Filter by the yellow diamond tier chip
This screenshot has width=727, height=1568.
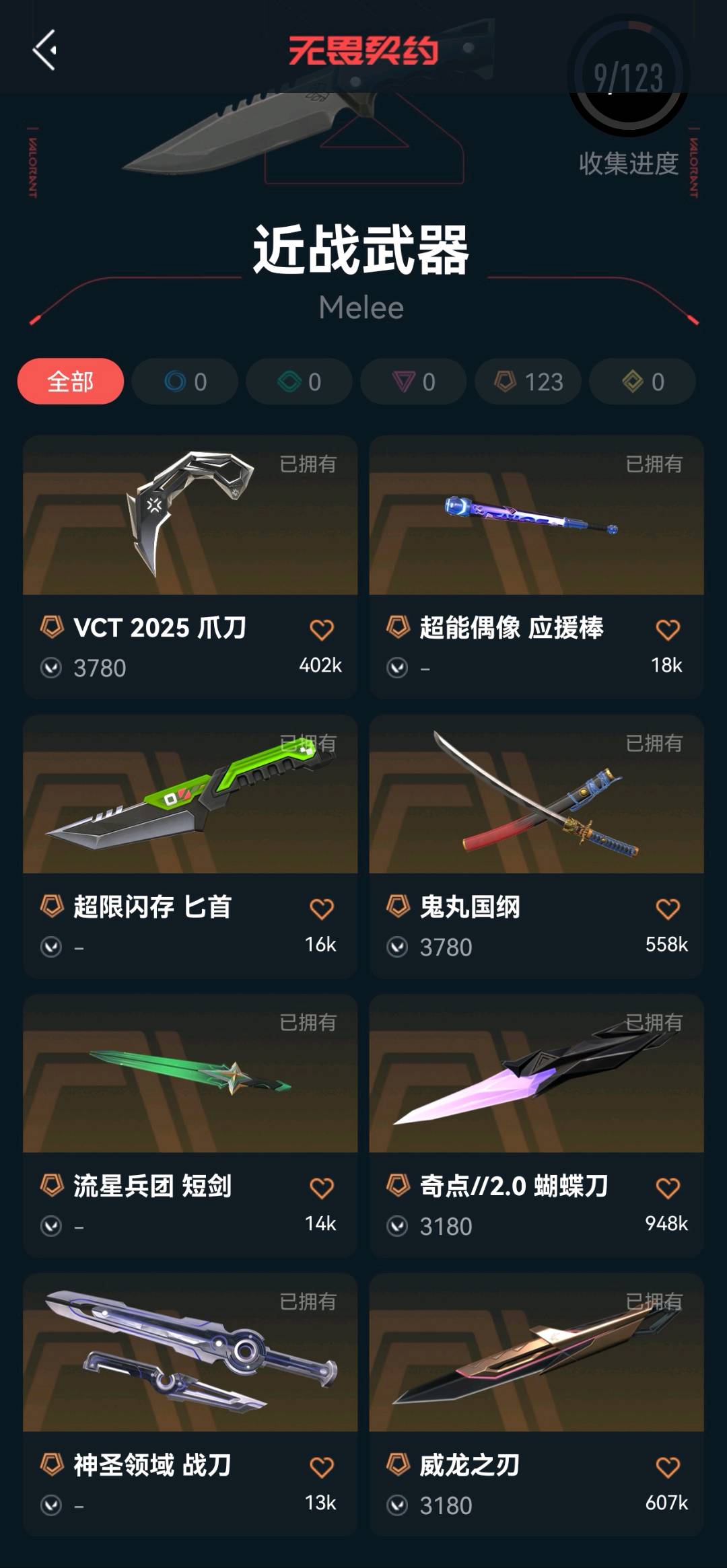tap(642, 382)
